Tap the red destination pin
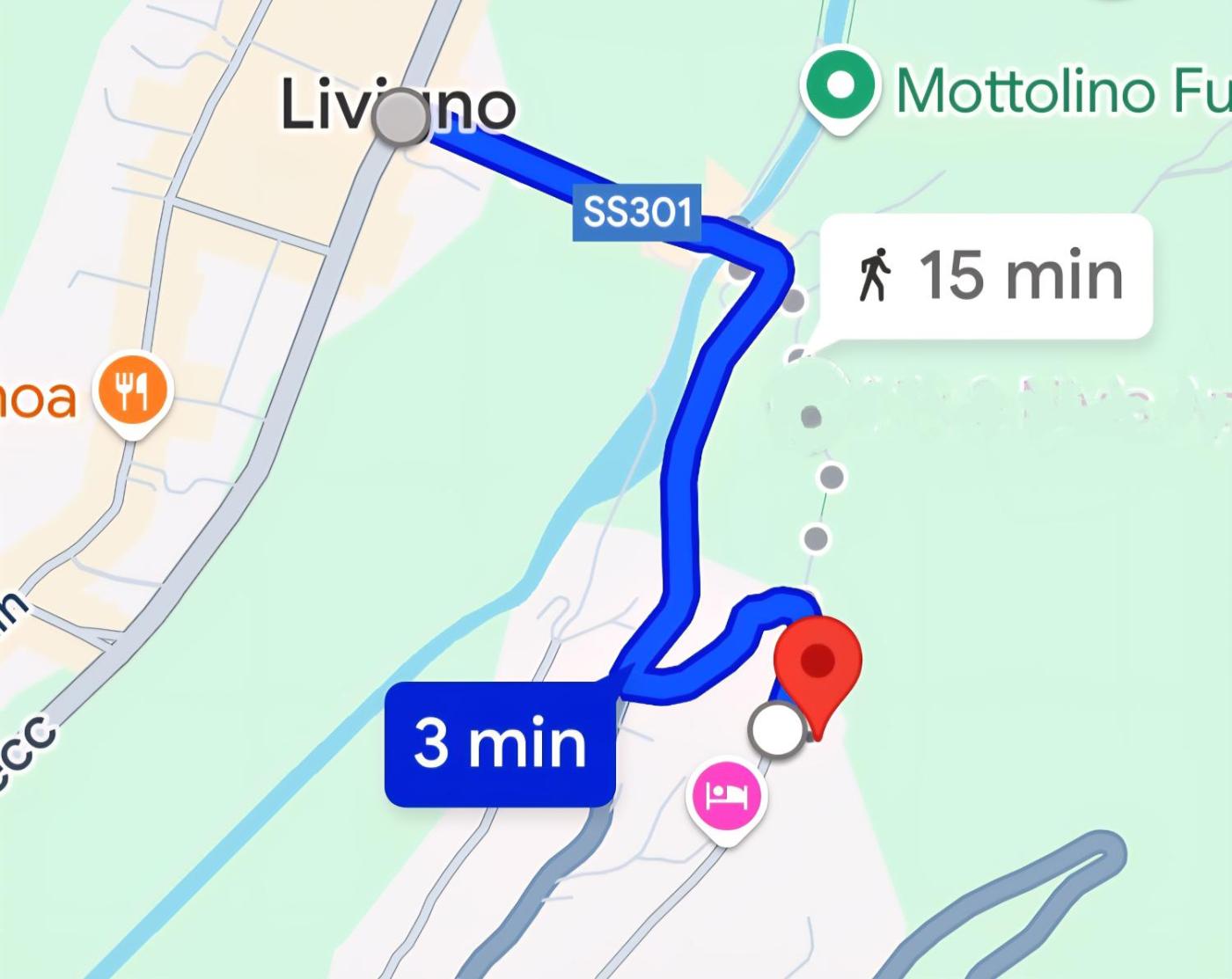This screenshot has height=979, width=1232. tap(818, 664)
